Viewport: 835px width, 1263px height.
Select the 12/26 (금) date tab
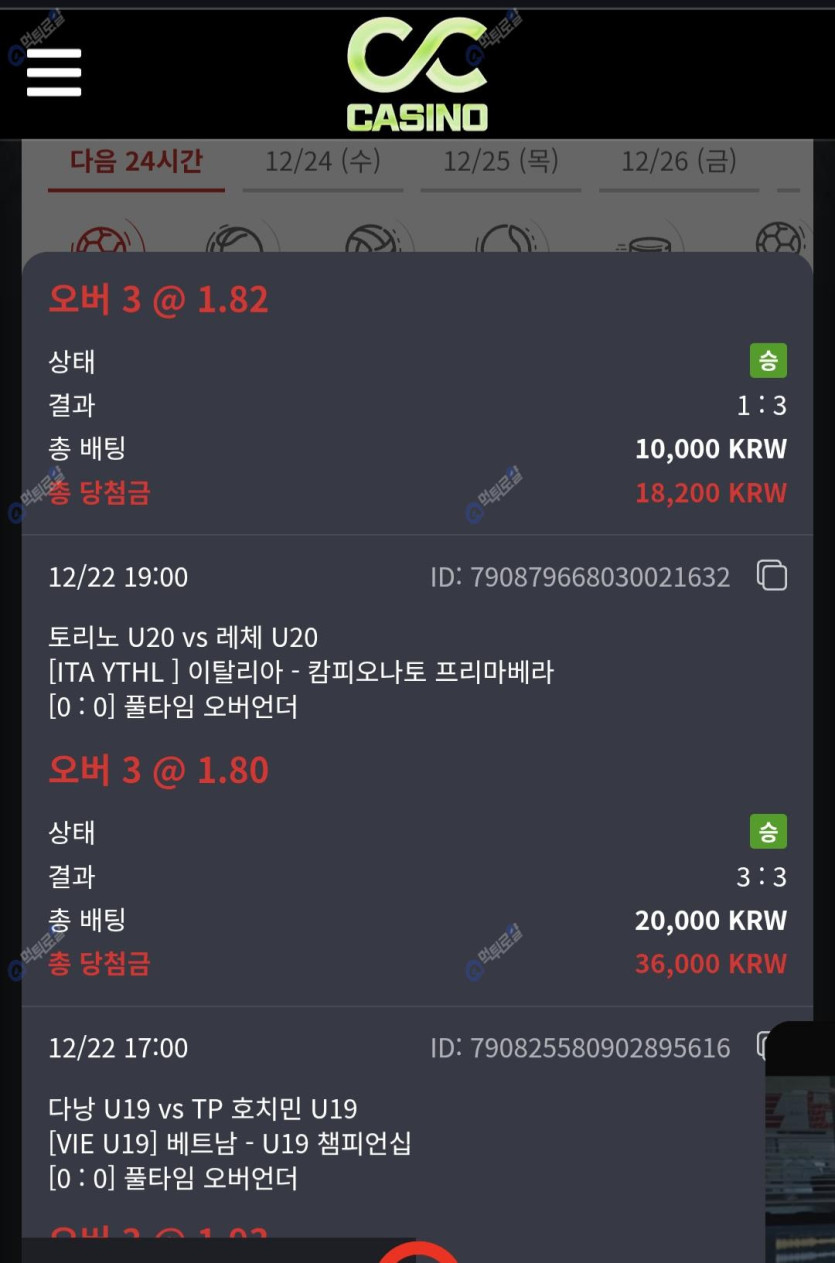click(x=678, y=162)
